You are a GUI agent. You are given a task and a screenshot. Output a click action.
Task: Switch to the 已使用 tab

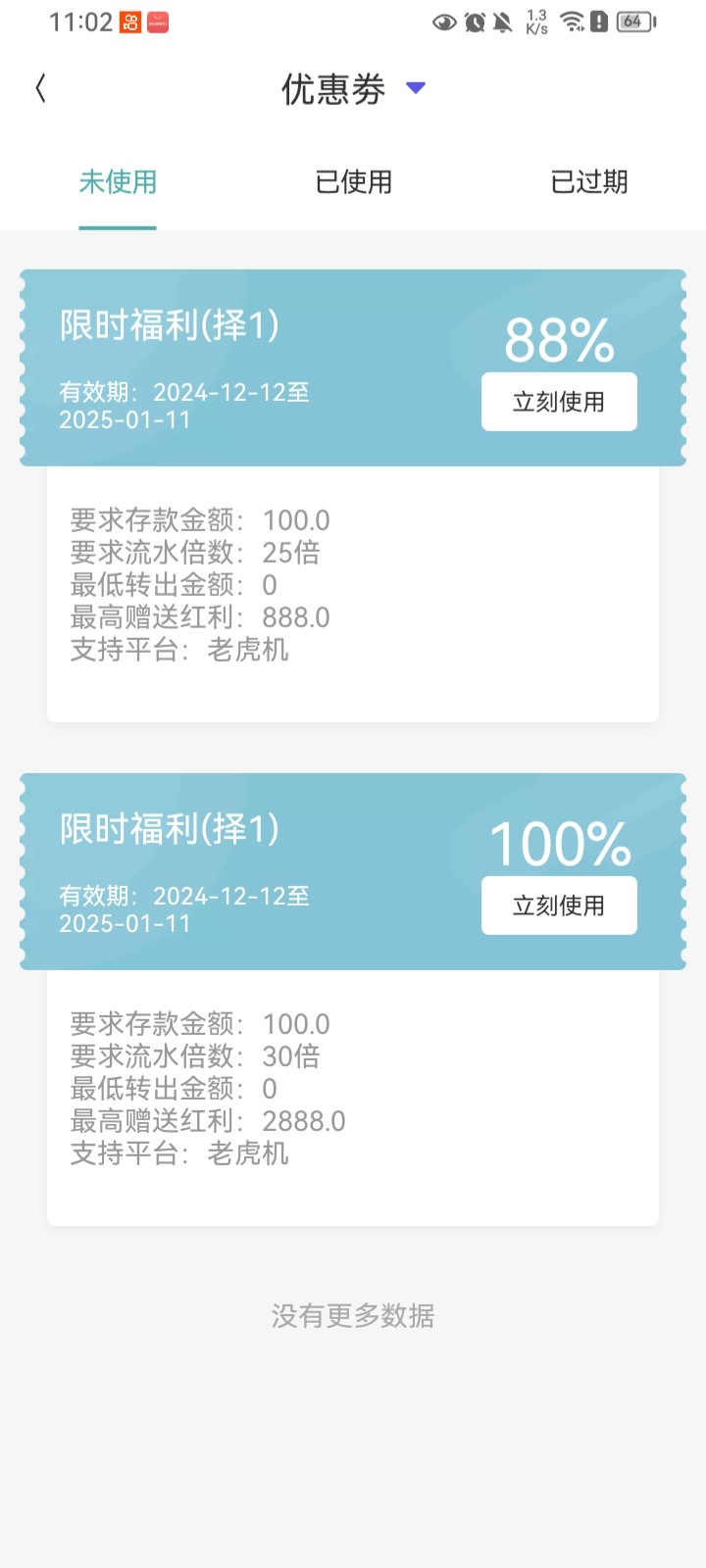click(353, 182)
